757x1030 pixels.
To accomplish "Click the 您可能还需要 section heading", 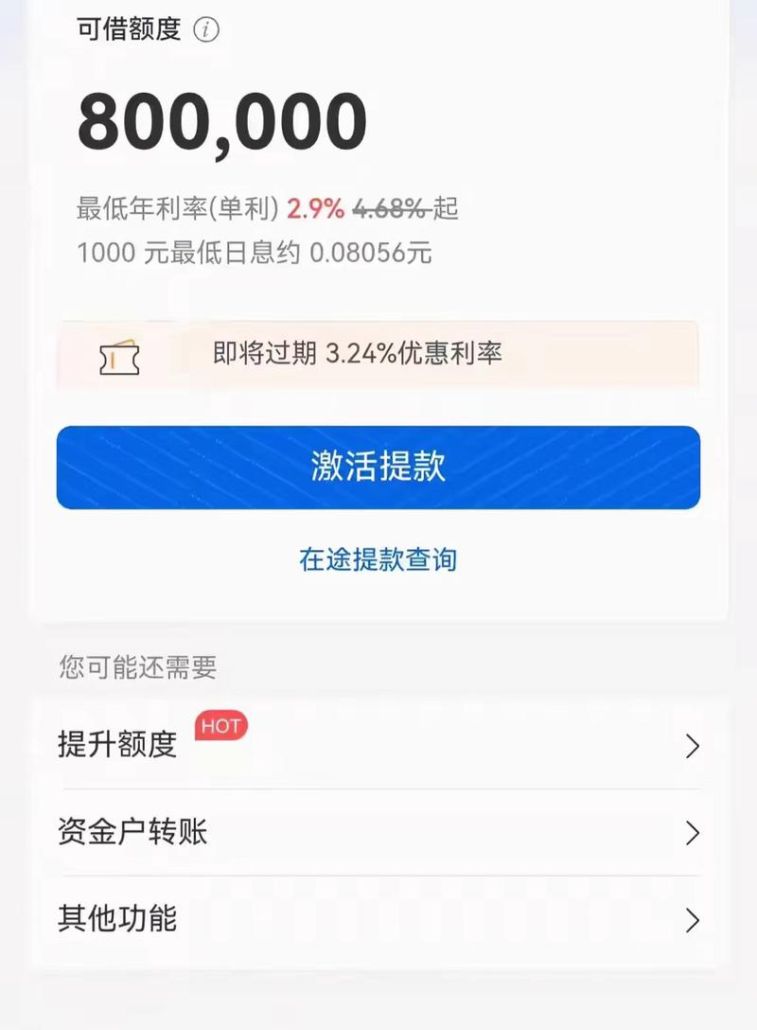I will click(140, 666).
